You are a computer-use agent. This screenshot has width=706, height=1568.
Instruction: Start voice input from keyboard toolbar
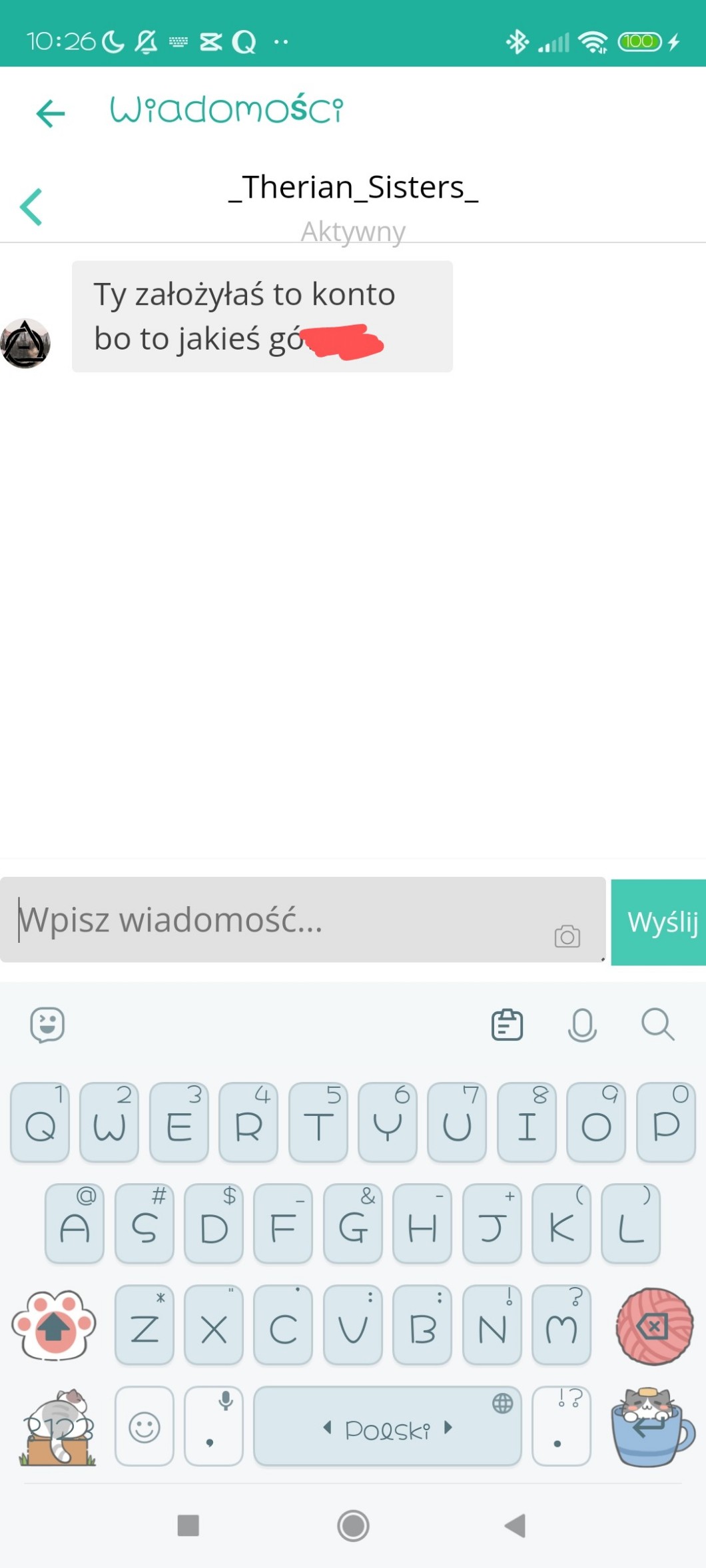click(x=582, y=1025)
